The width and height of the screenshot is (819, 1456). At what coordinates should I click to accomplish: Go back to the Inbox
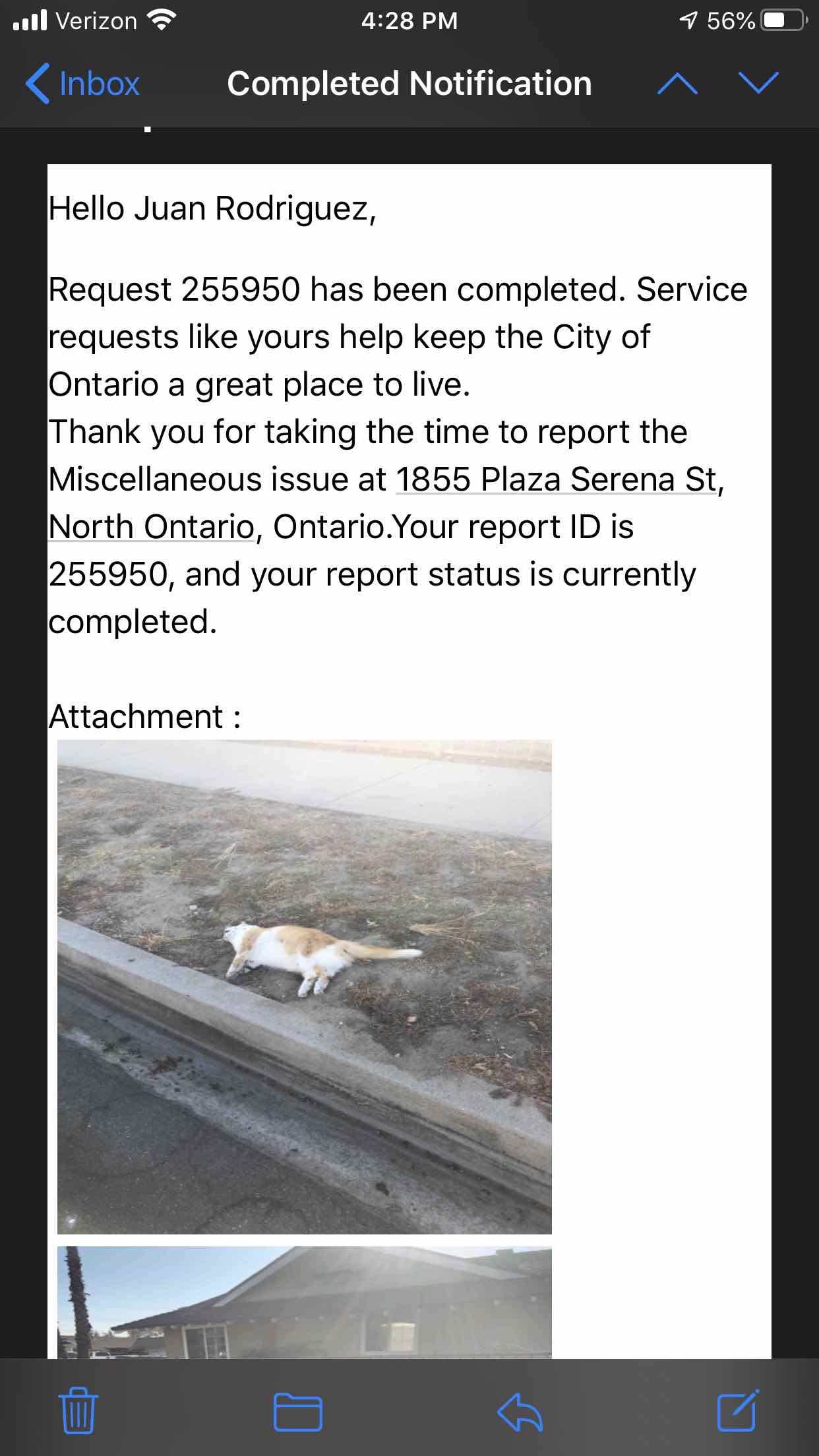[x=82, y=84]
